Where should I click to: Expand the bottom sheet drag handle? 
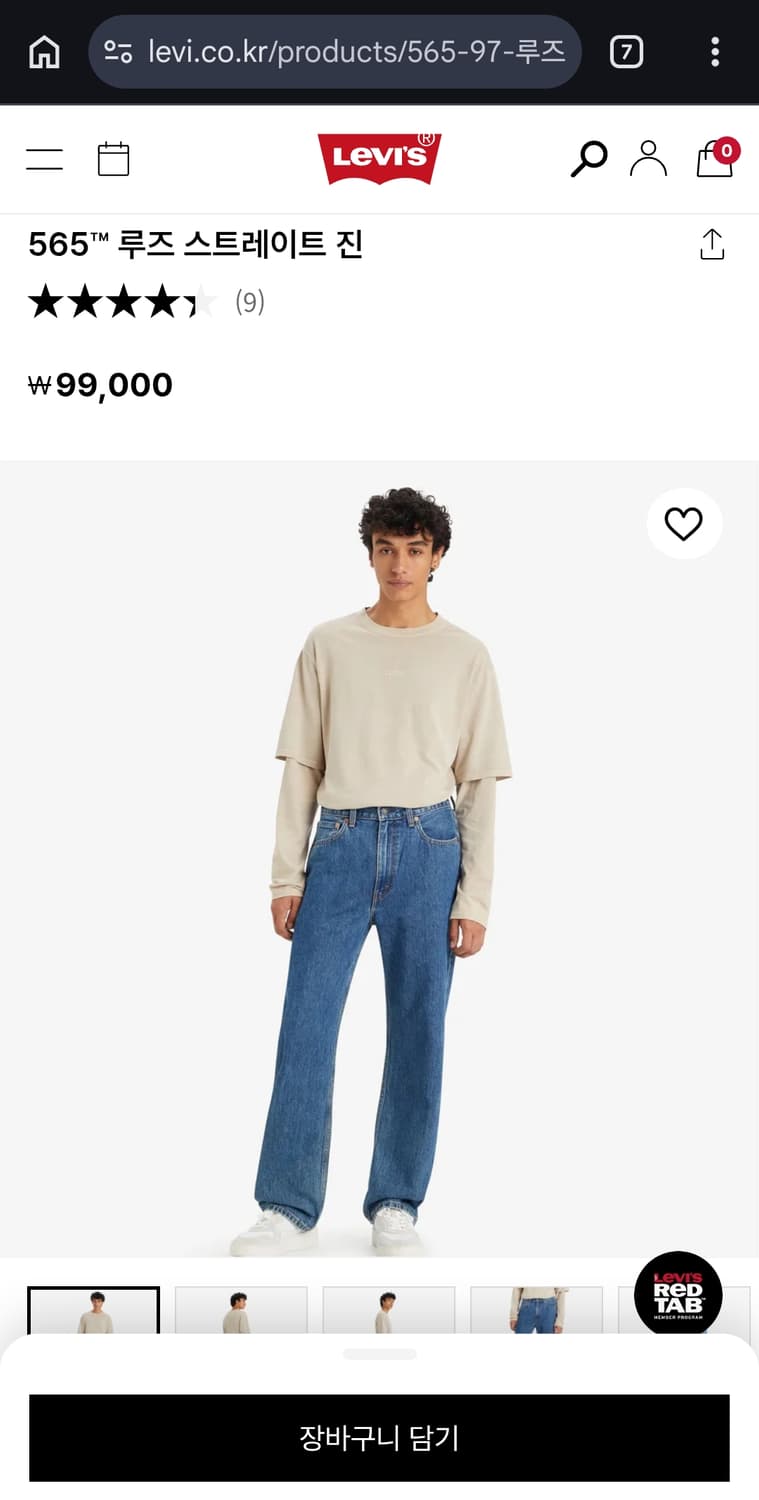(x=379, y=1353)
